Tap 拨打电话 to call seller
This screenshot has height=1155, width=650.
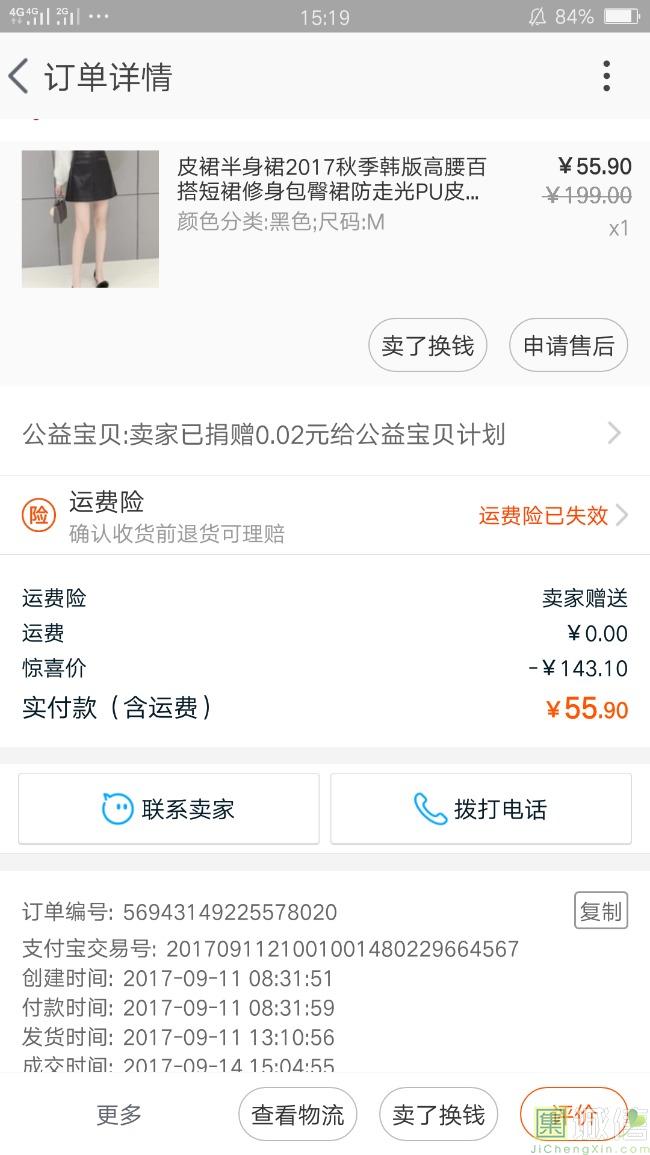click(x=481, y=809)
